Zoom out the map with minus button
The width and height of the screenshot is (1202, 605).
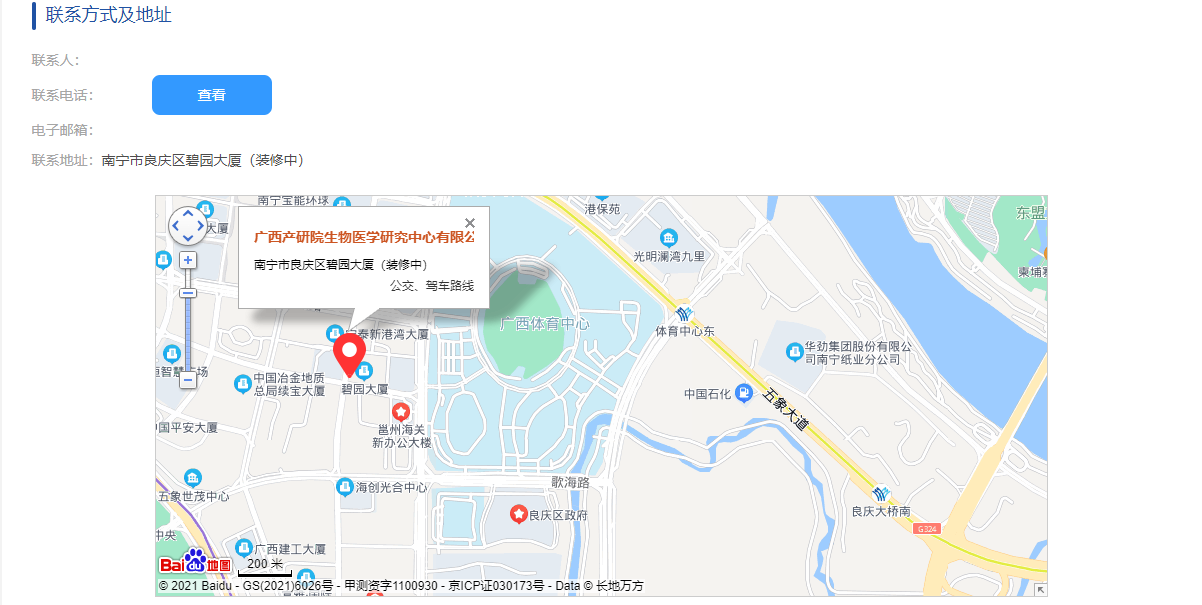187,379
